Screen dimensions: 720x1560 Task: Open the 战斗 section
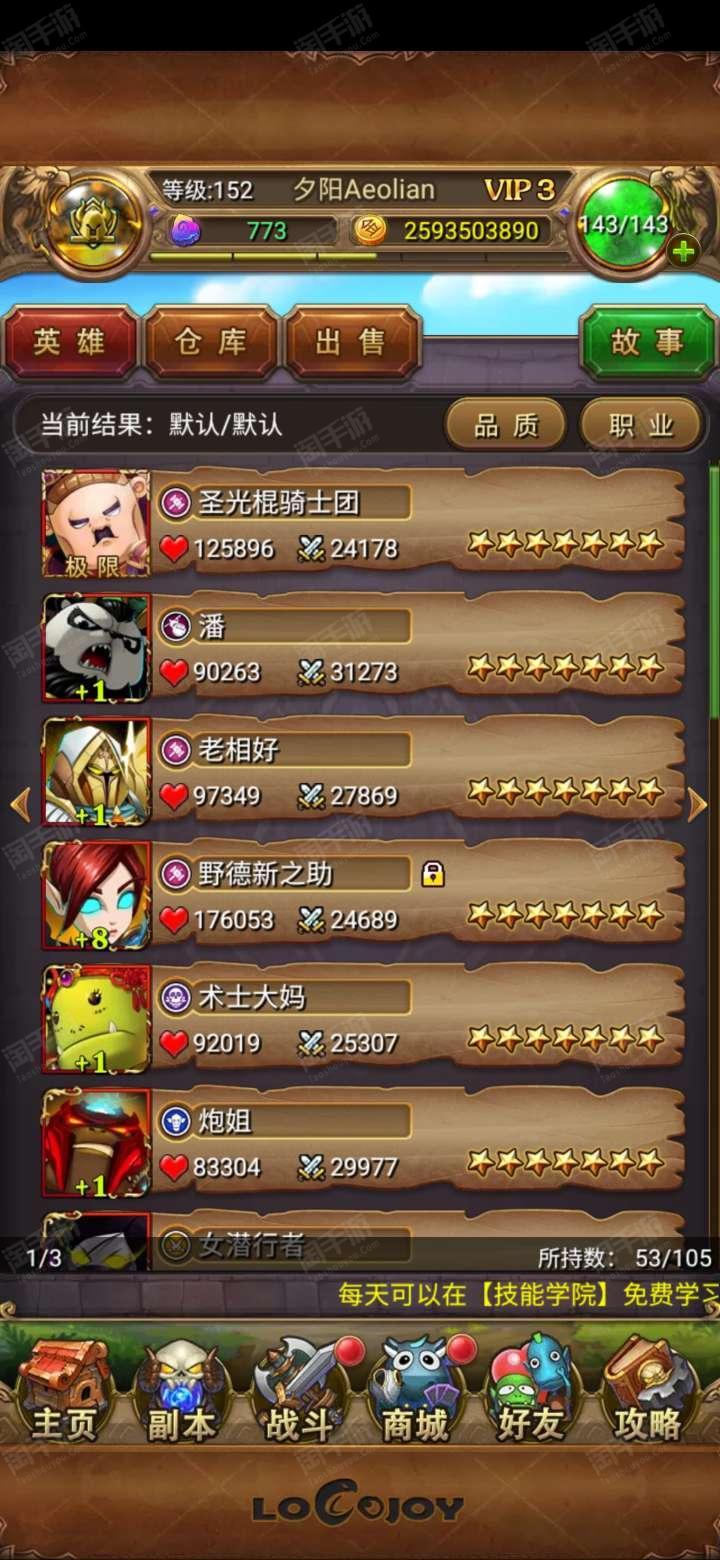pyautogui.click(x=299, y=1392)
